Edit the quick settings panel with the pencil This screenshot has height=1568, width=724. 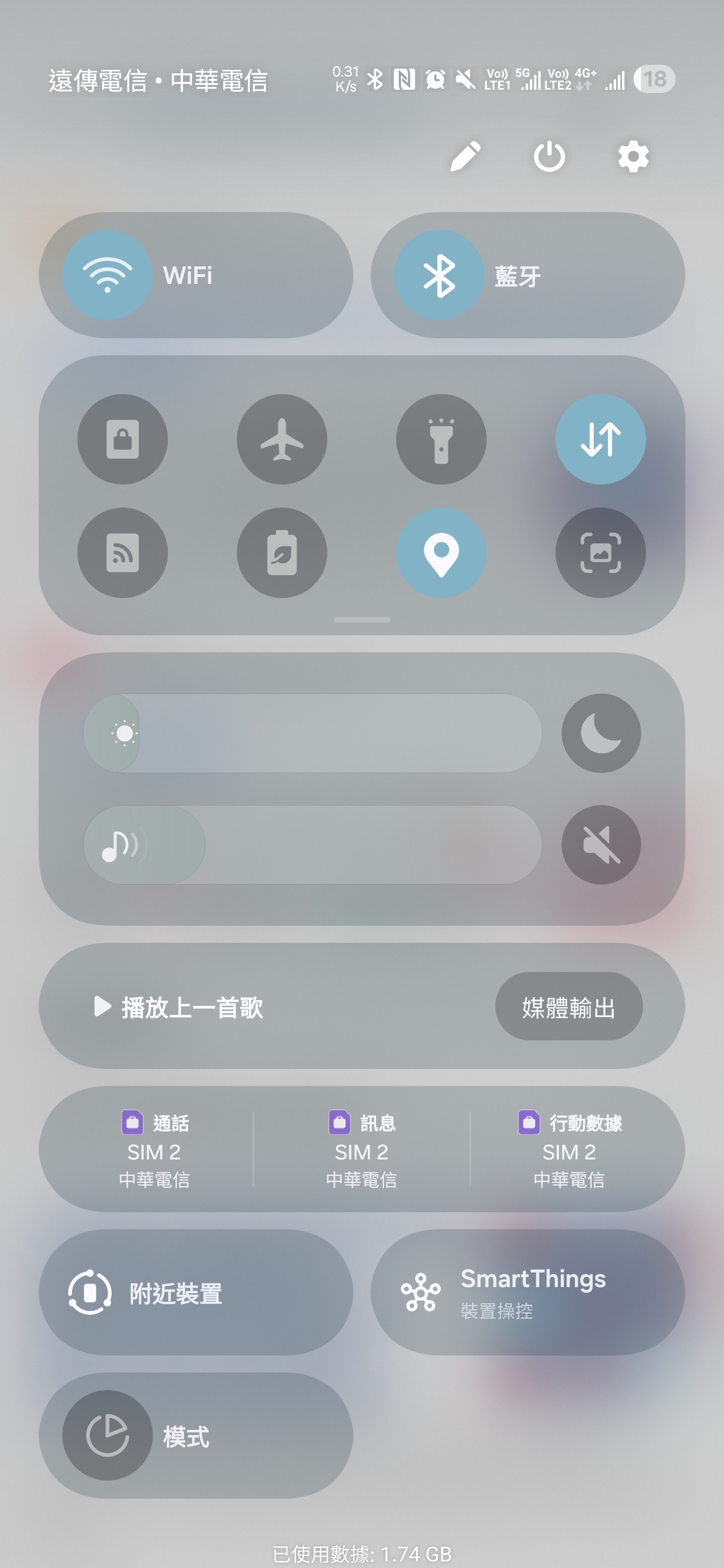click(x=465, y=157)
